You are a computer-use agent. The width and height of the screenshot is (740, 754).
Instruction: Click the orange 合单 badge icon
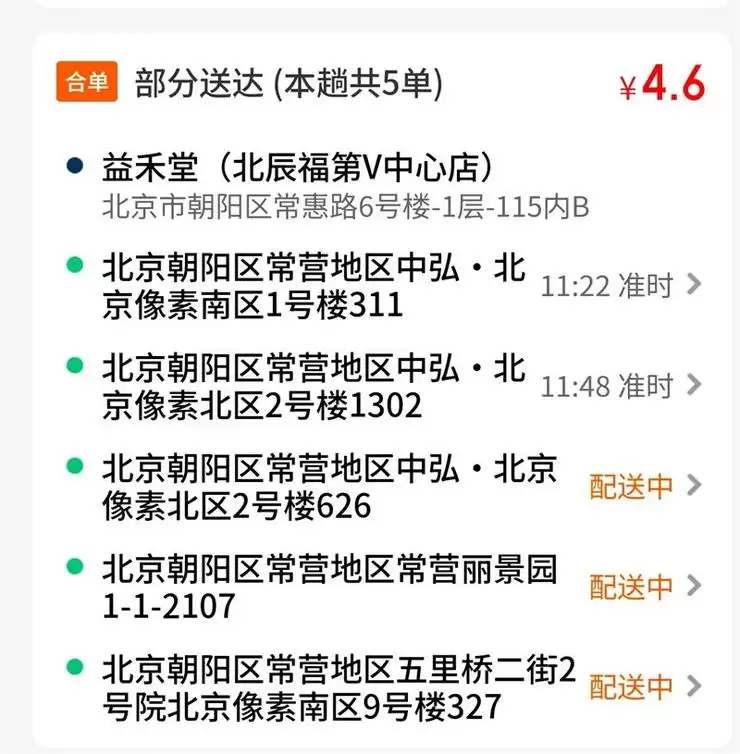pos(88,82)
